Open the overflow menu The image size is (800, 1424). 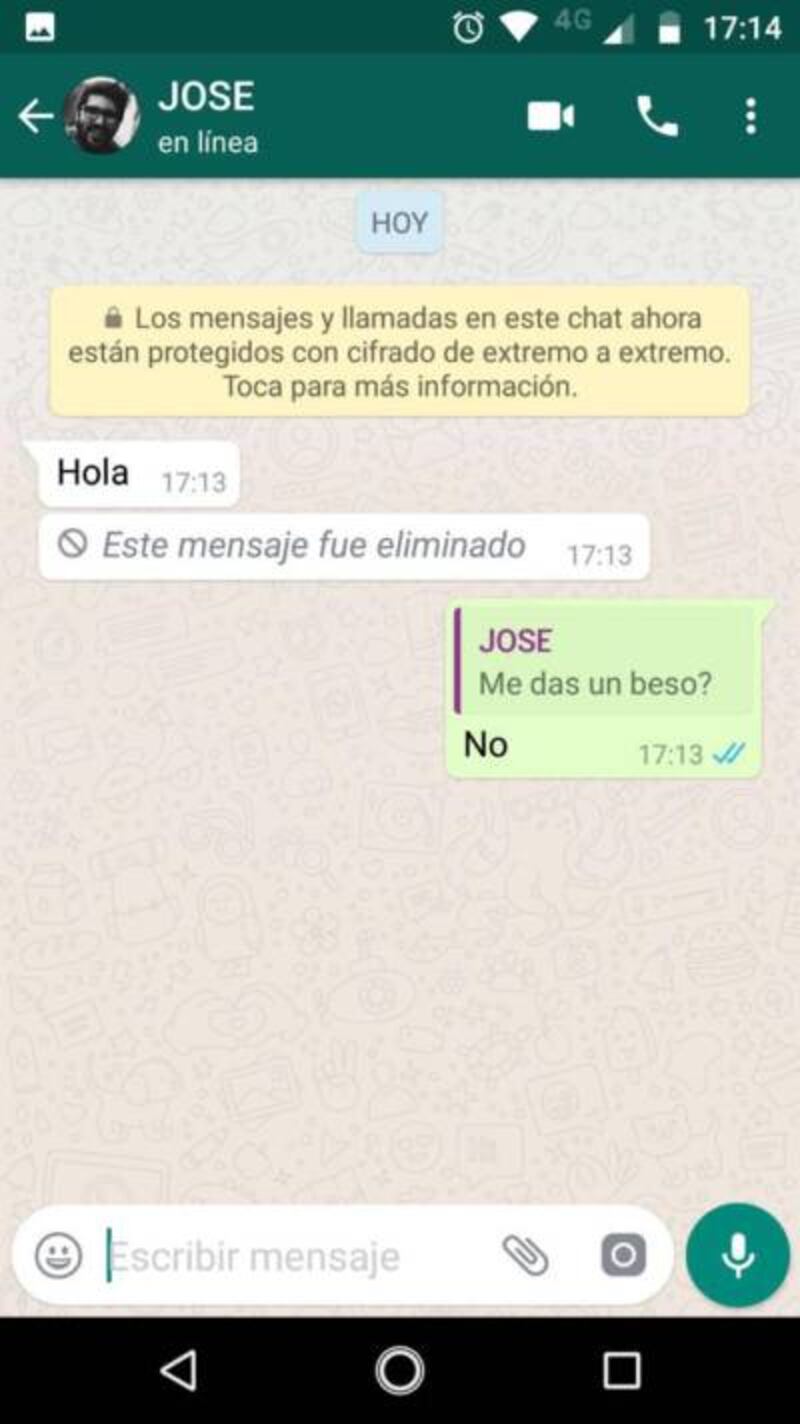click(x=751, y=117)
